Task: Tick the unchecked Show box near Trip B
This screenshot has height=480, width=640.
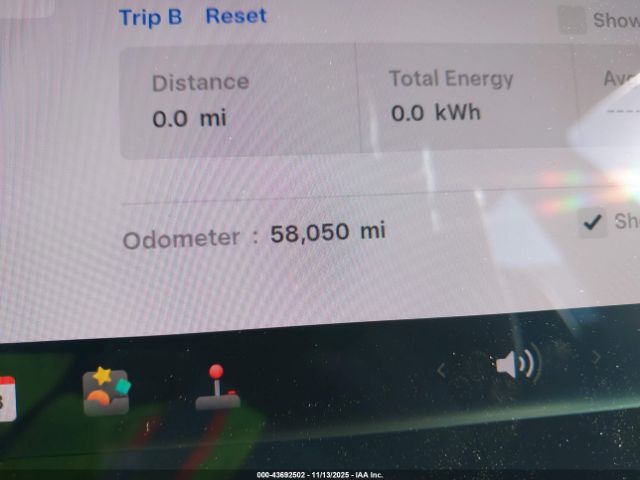Action: point(572,19)
